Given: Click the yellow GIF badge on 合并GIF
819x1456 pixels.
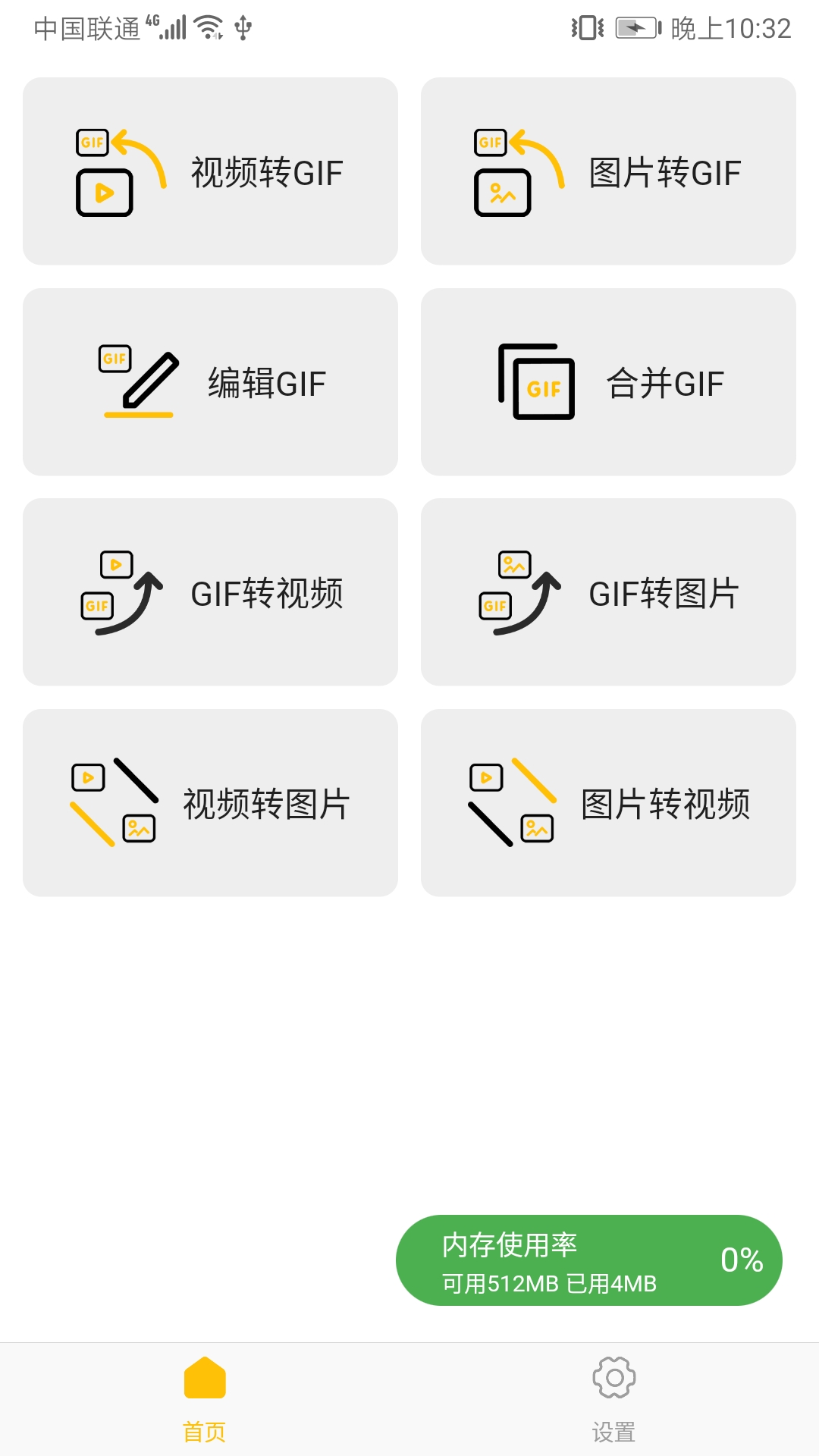Looking at the screenshot, I should 543,387.
